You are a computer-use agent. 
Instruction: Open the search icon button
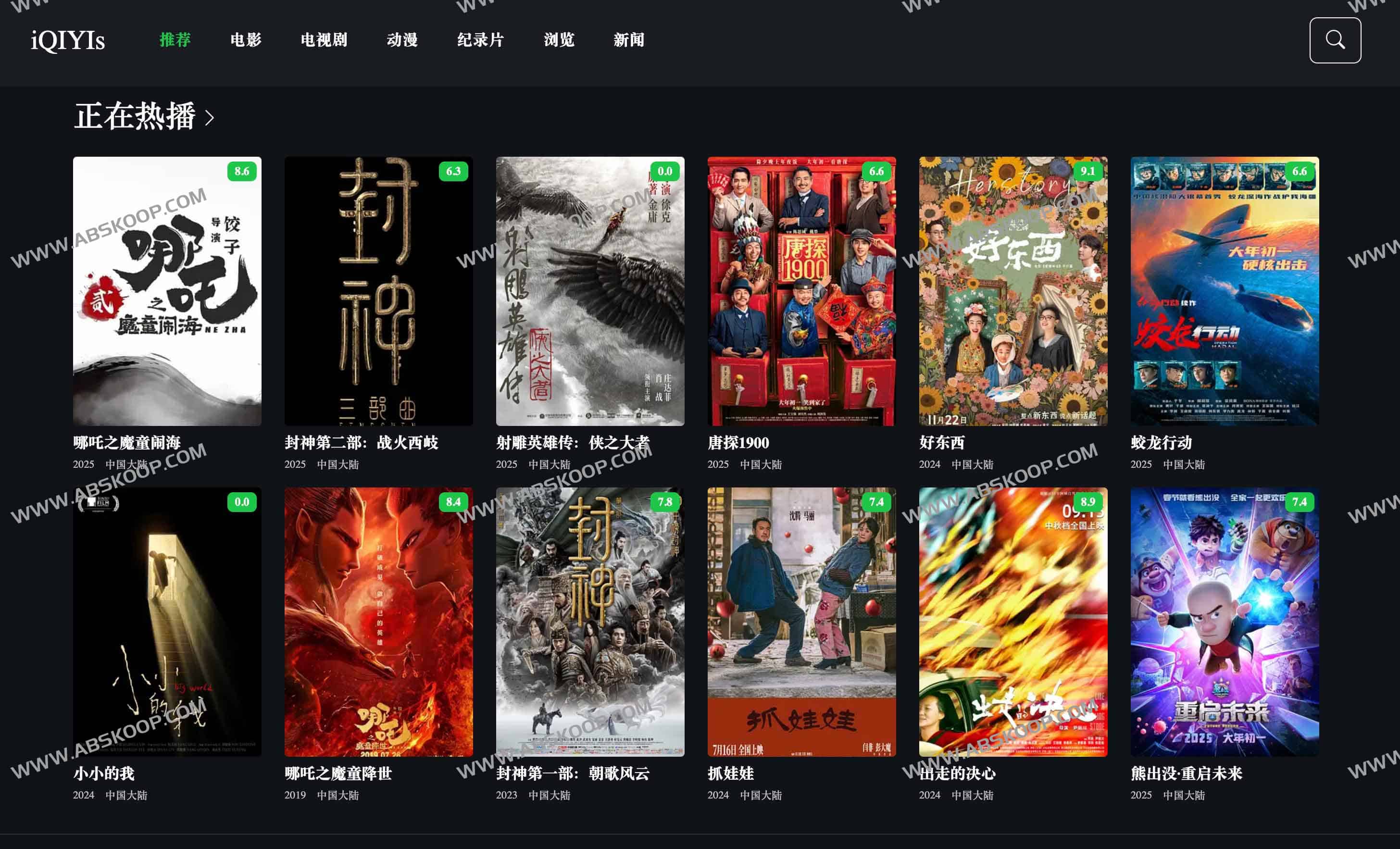coord(1335,40)
